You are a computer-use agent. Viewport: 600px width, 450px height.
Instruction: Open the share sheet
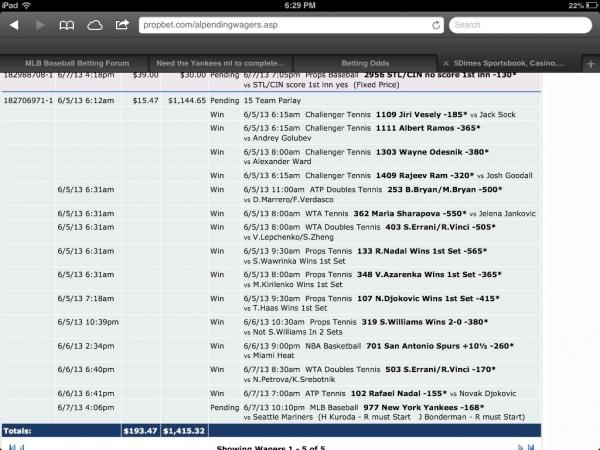click(x=122, y=24)
